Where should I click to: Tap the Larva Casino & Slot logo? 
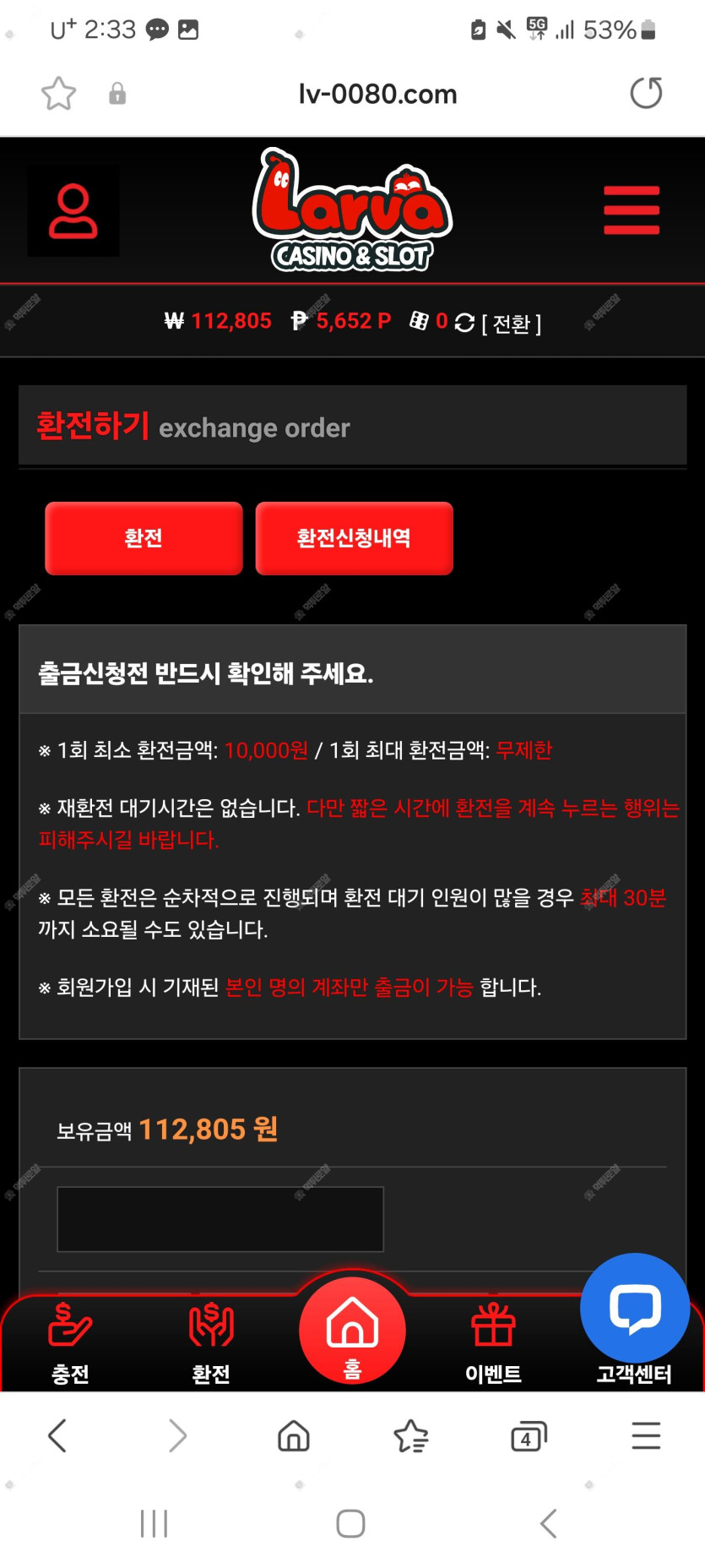352,210
